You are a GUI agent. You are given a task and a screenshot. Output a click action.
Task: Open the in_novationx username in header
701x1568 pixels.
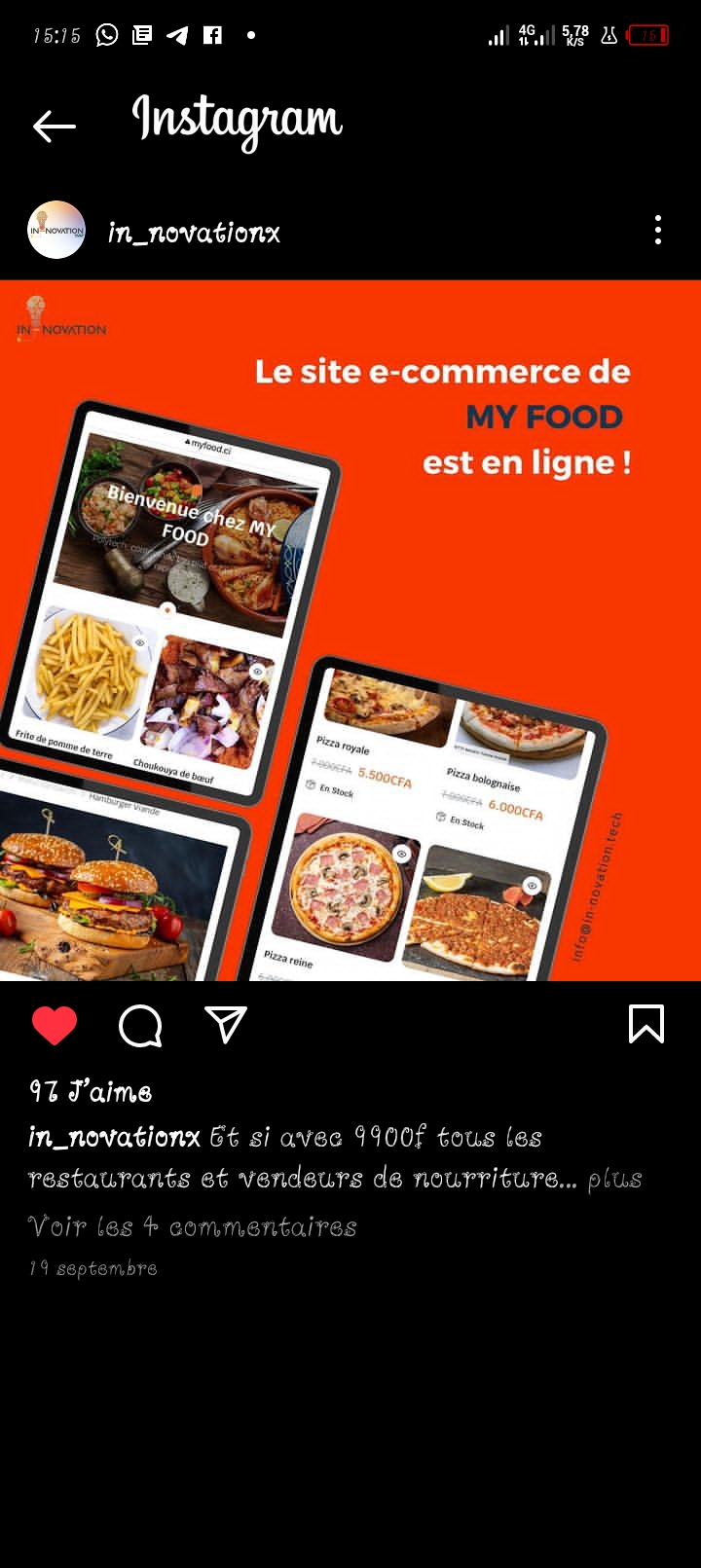(194, 233)
